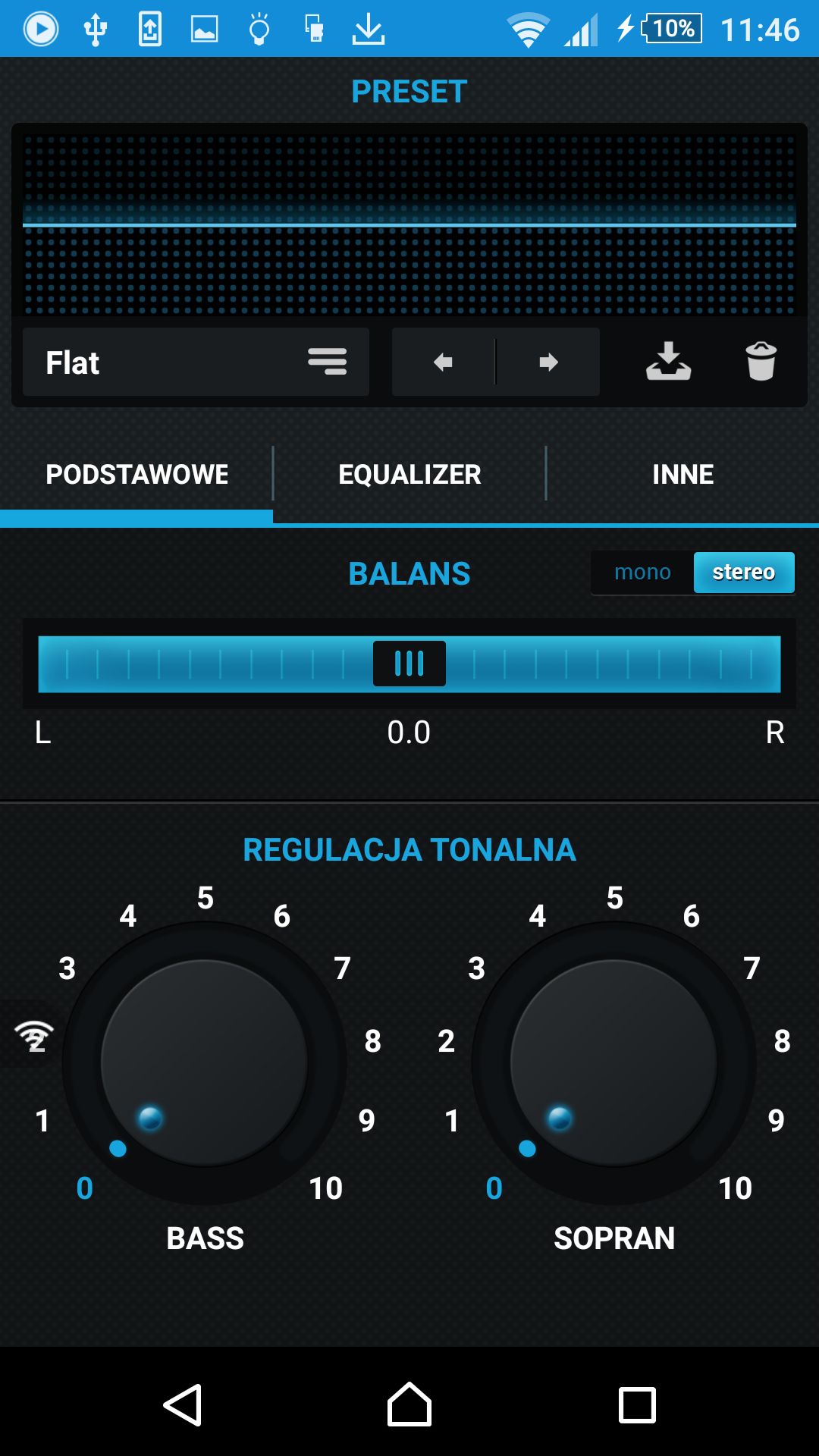Save the current preset
This screenshot has height=1456, width=819.
click(x=668, y=361)
